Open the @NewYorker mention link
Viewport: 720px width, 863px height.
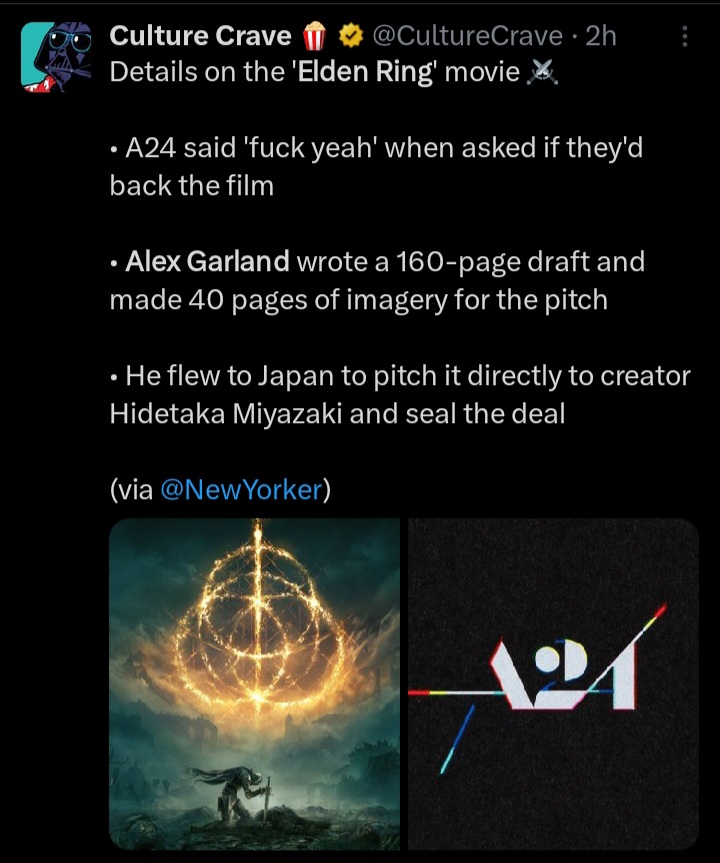click(241, 489)
